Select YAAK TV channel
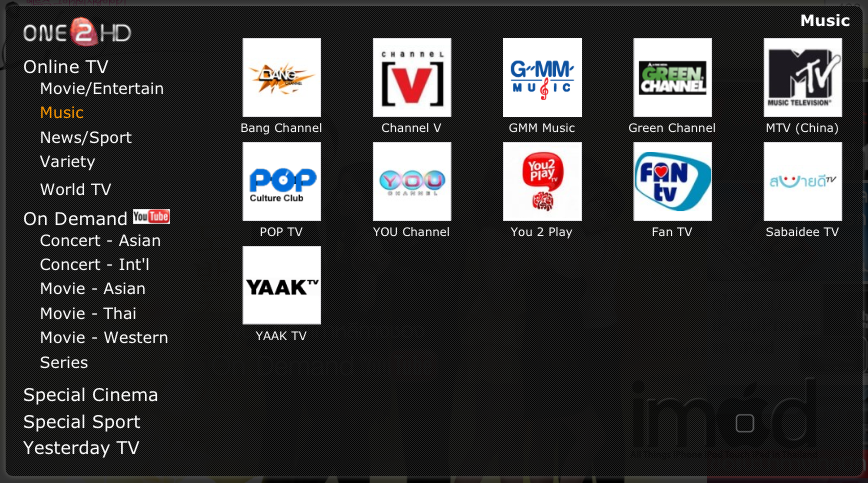This screenshot has height=483, width=868. tap(281, 285)
